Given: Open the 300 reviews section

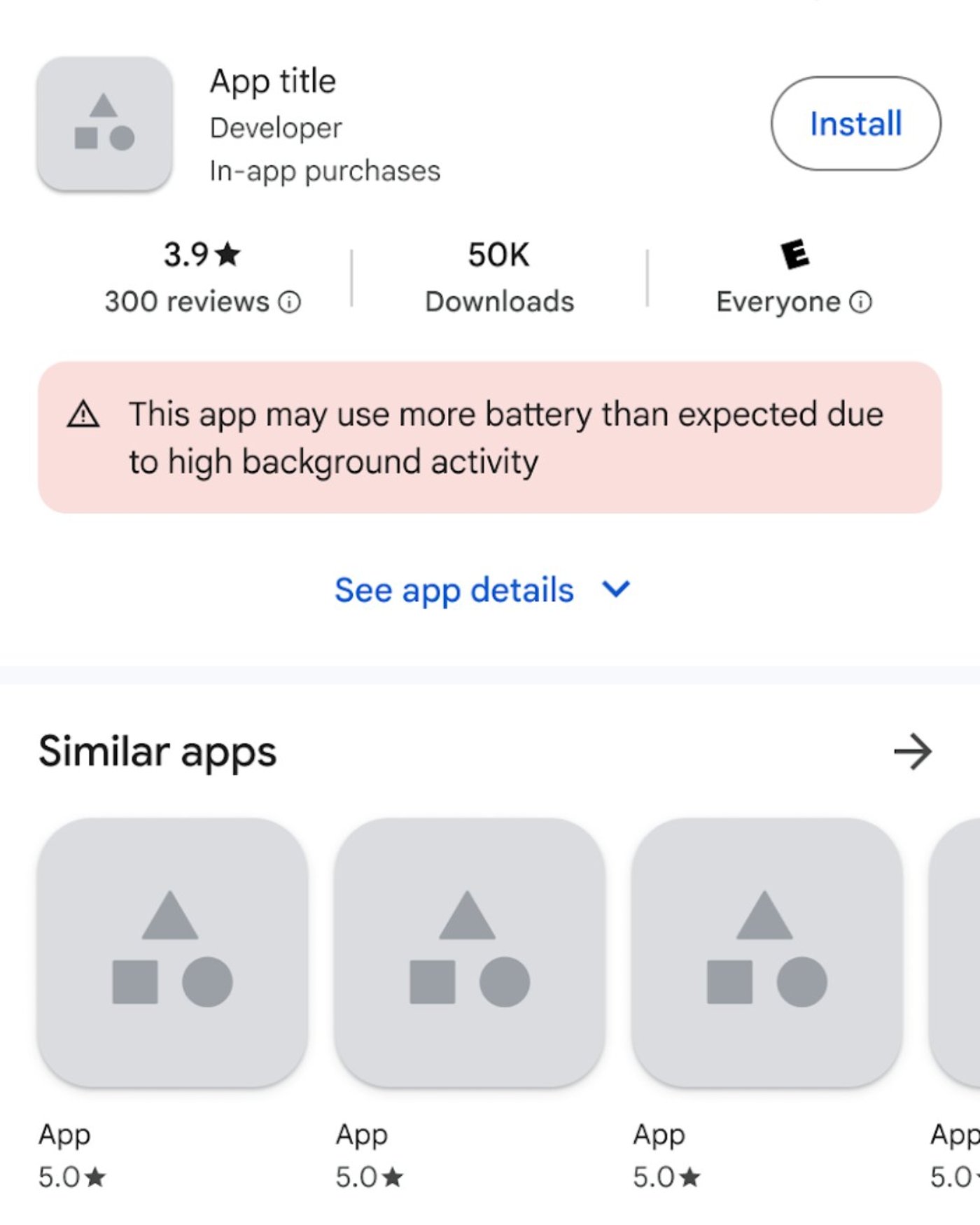Looking at the screenshot, I should [x=189, y=302].
